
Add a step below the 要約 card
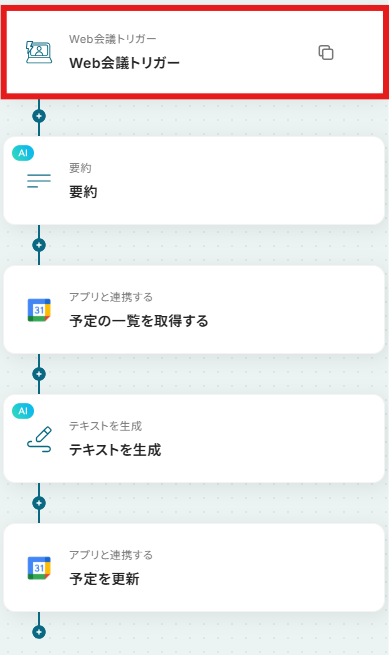39,245
